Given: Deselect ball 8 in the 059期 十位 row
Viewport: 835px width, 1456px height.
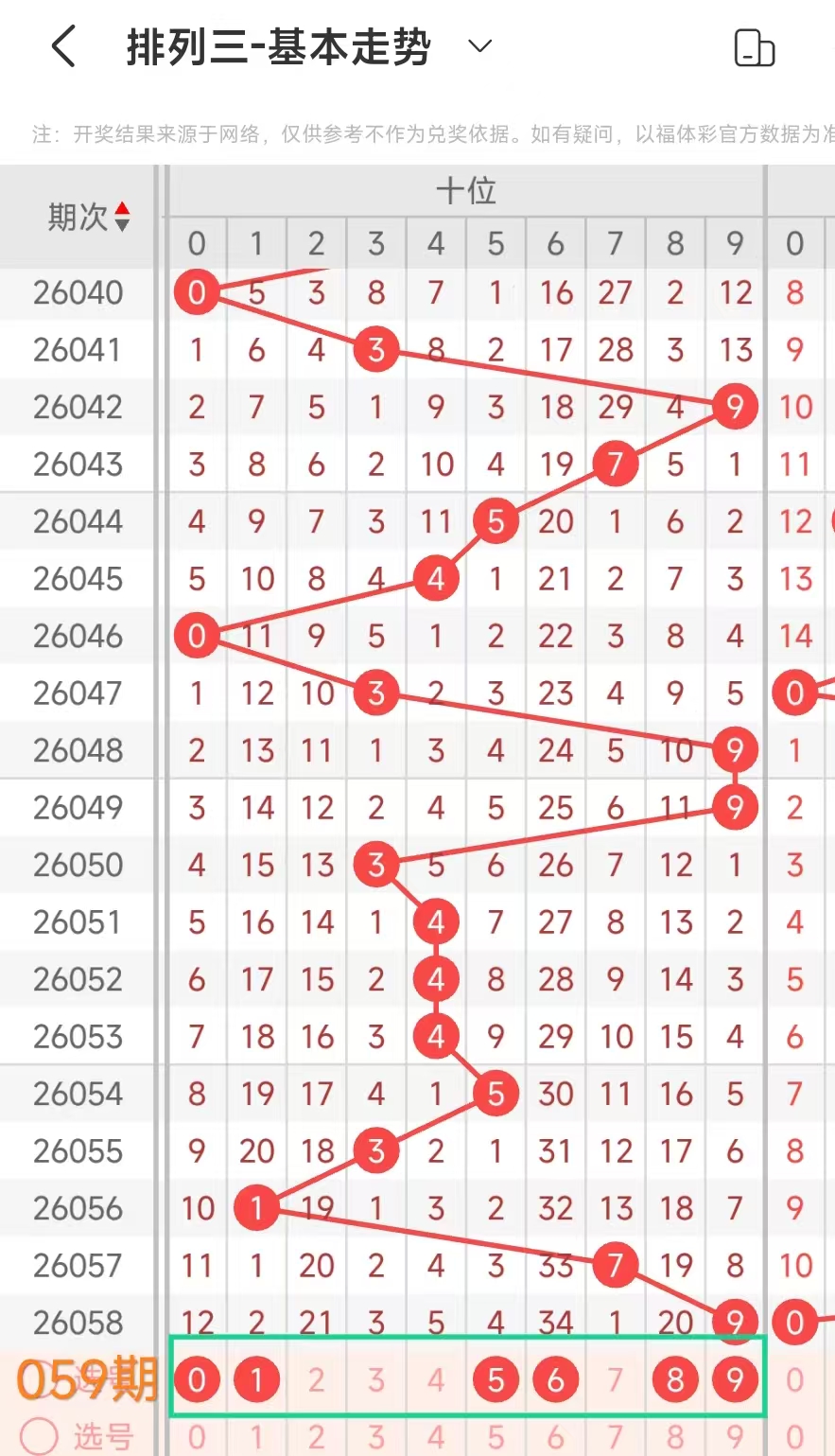Looking at the screenshot, I should tap(675, 1380).
